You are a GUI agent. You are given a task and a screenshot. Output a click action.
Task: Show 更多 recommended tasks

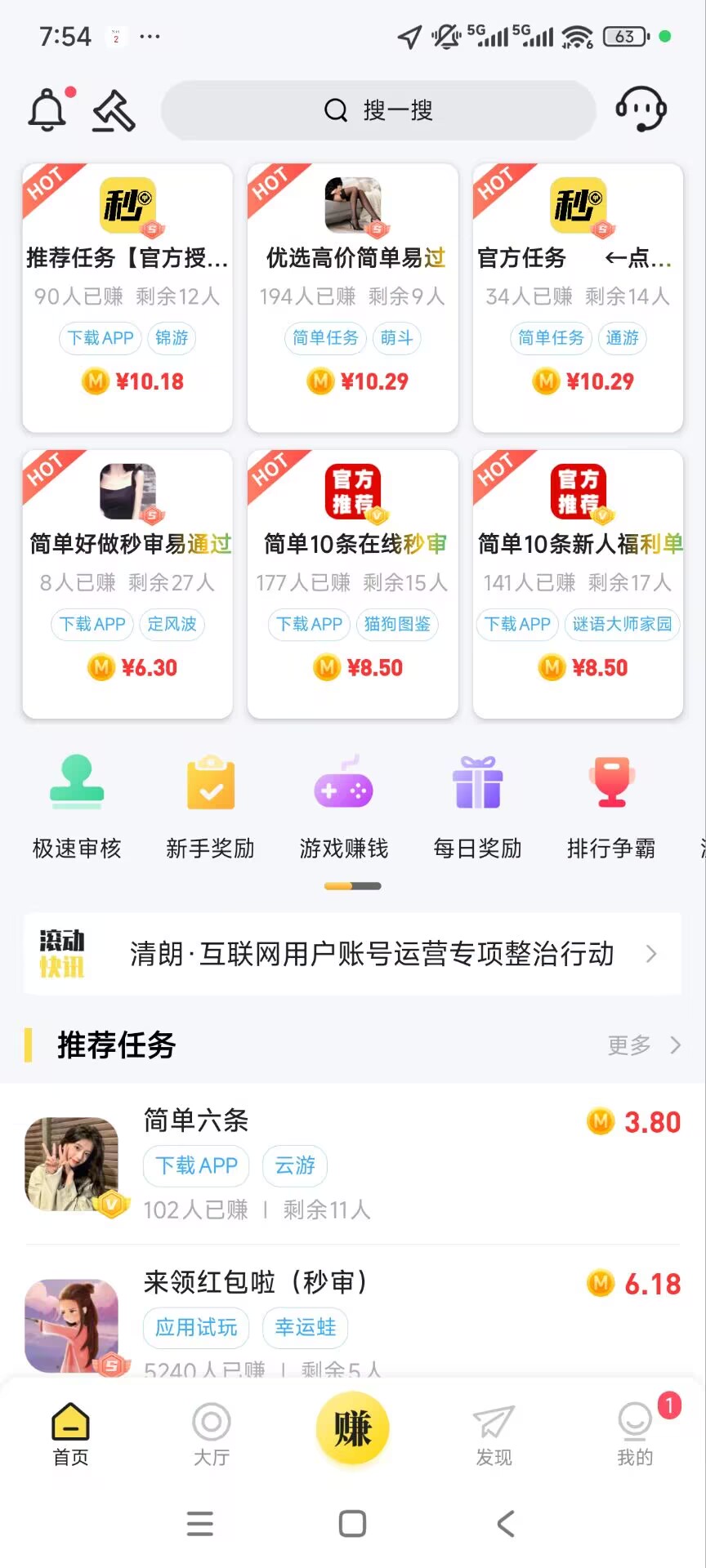click(643, 1045)
